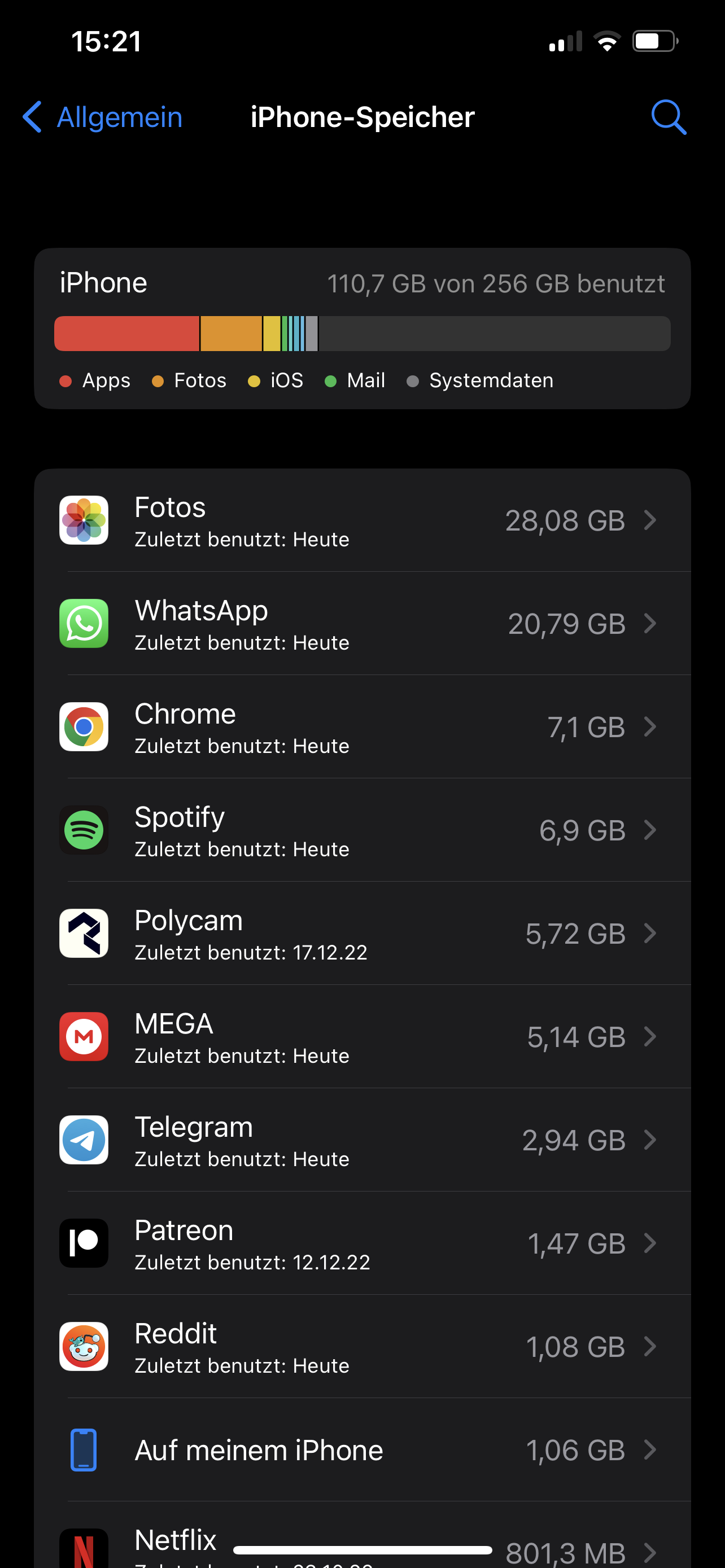Open Fotos storage details

362,520
